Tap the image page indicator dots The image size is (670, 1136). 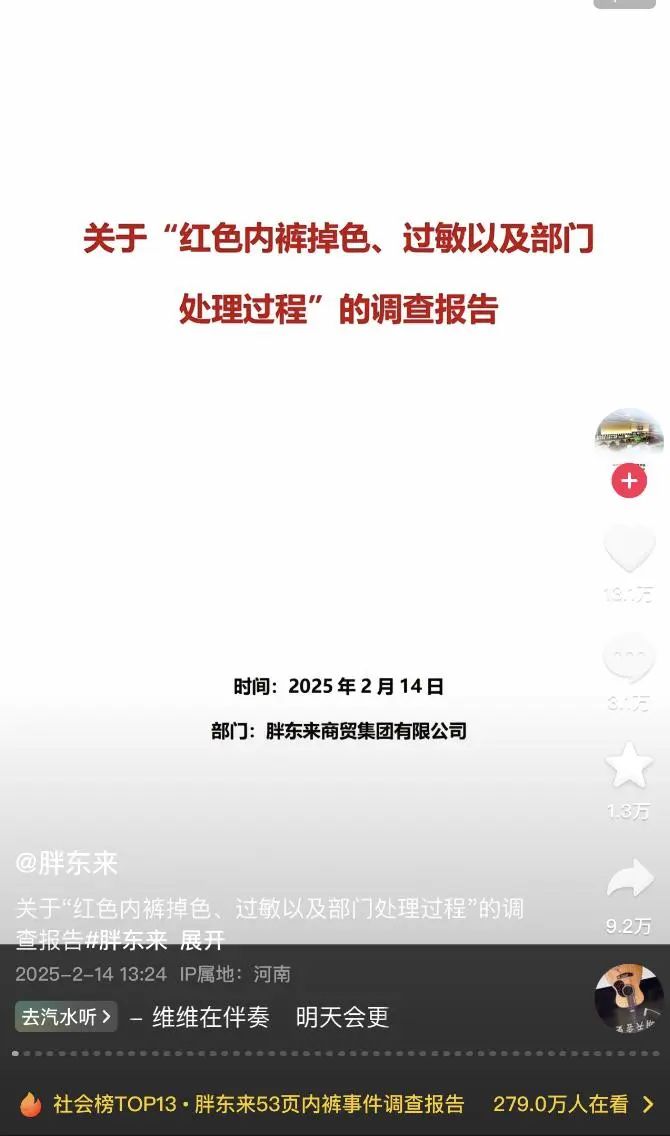[x=335, y=1053]
